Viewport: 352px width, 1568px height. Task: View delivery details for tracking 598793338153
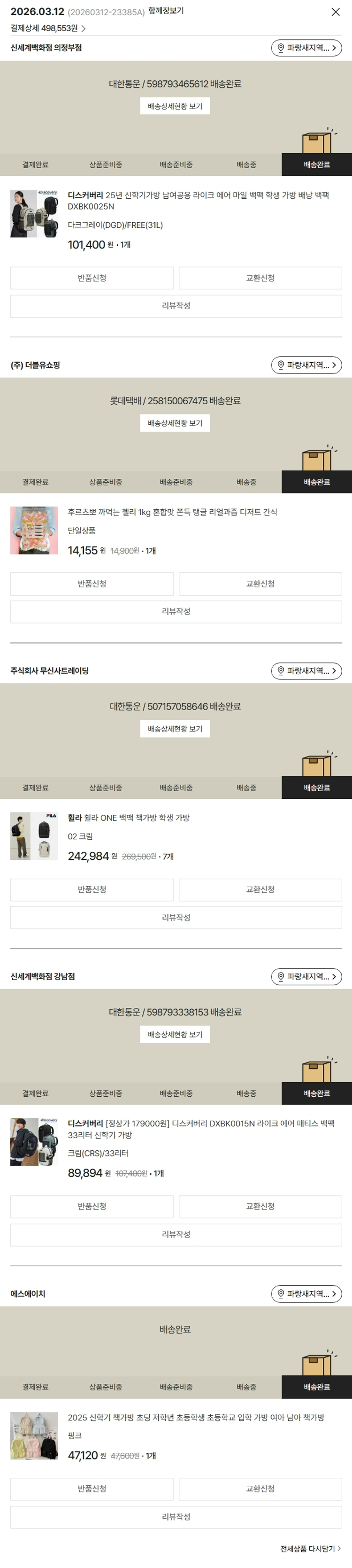pyautogui.click(x=175, y=1034)
